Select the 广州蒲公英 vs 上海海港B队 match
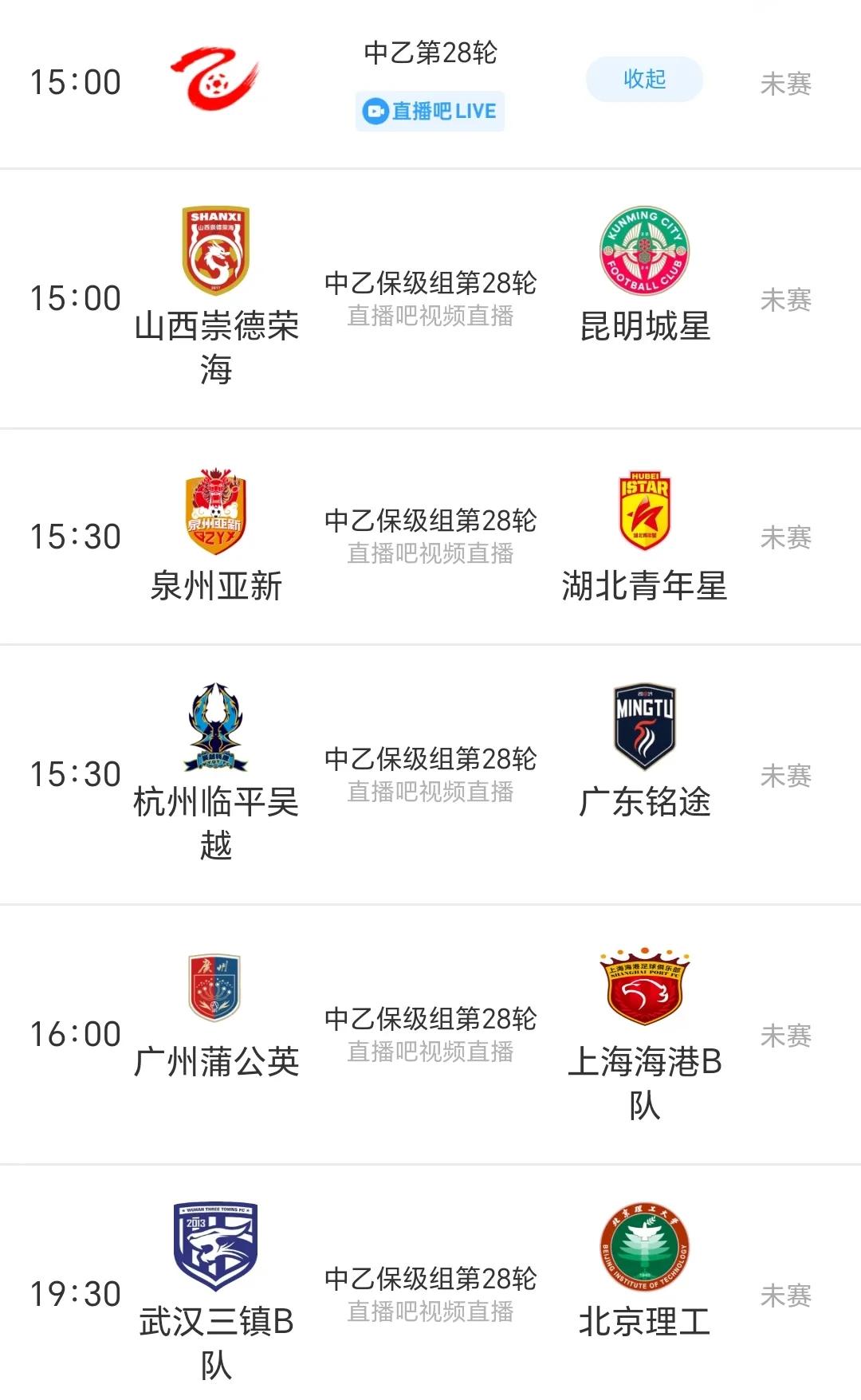 pyautogui.click(x=431, y=1034)
